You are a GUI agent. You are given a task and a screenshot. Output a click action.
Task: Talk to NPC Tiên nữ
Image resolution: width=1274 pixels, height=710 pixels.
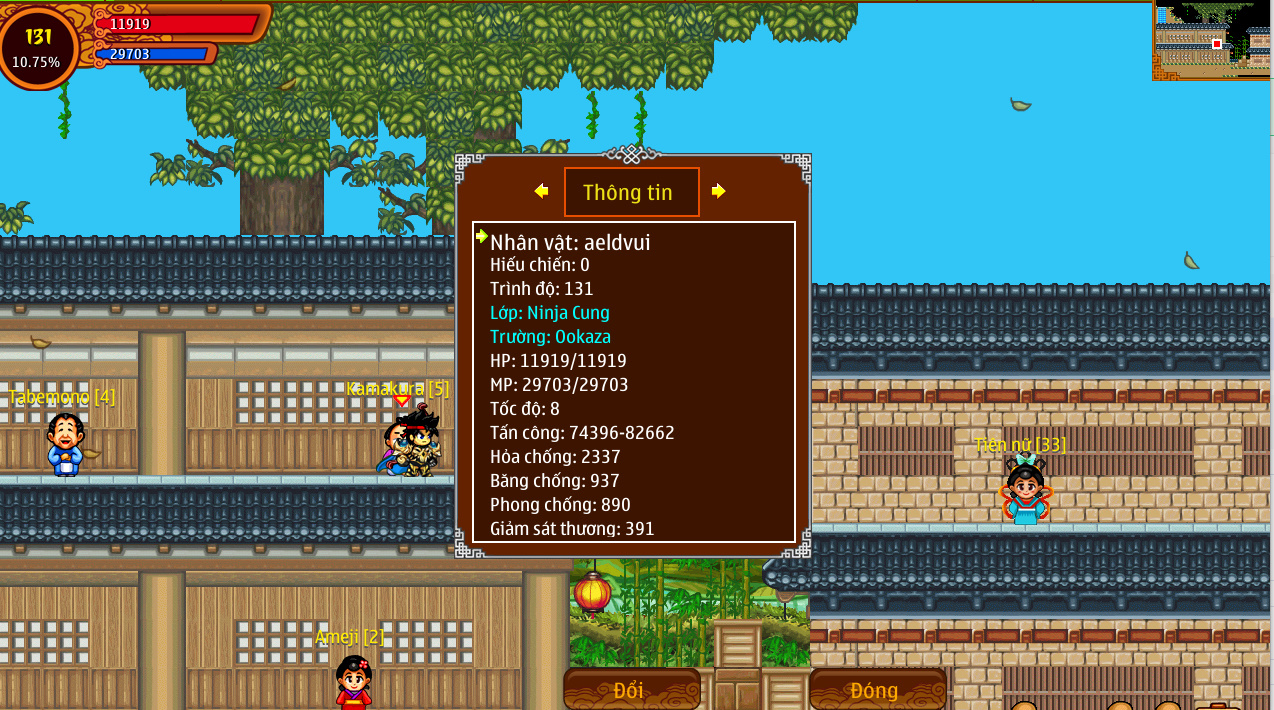click(1025, 492)
